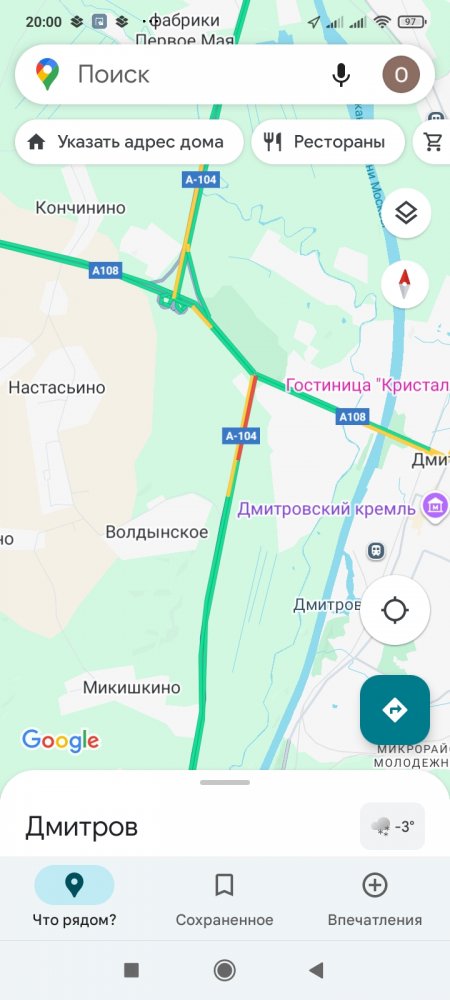Start voice search with the microphone
Screen dimensions: 450x1000
341,75
